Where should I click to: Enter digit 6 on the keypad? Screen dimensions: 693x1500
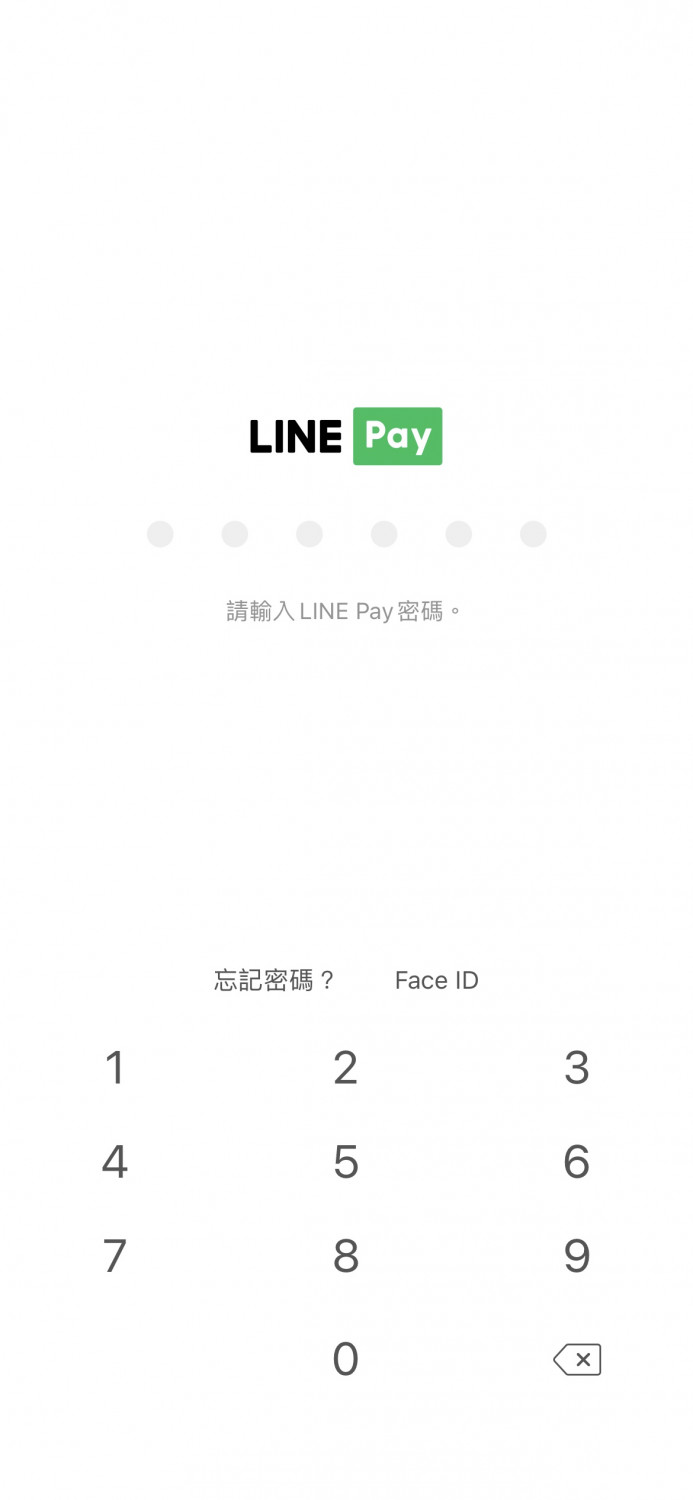click(x=576, y=1162)
